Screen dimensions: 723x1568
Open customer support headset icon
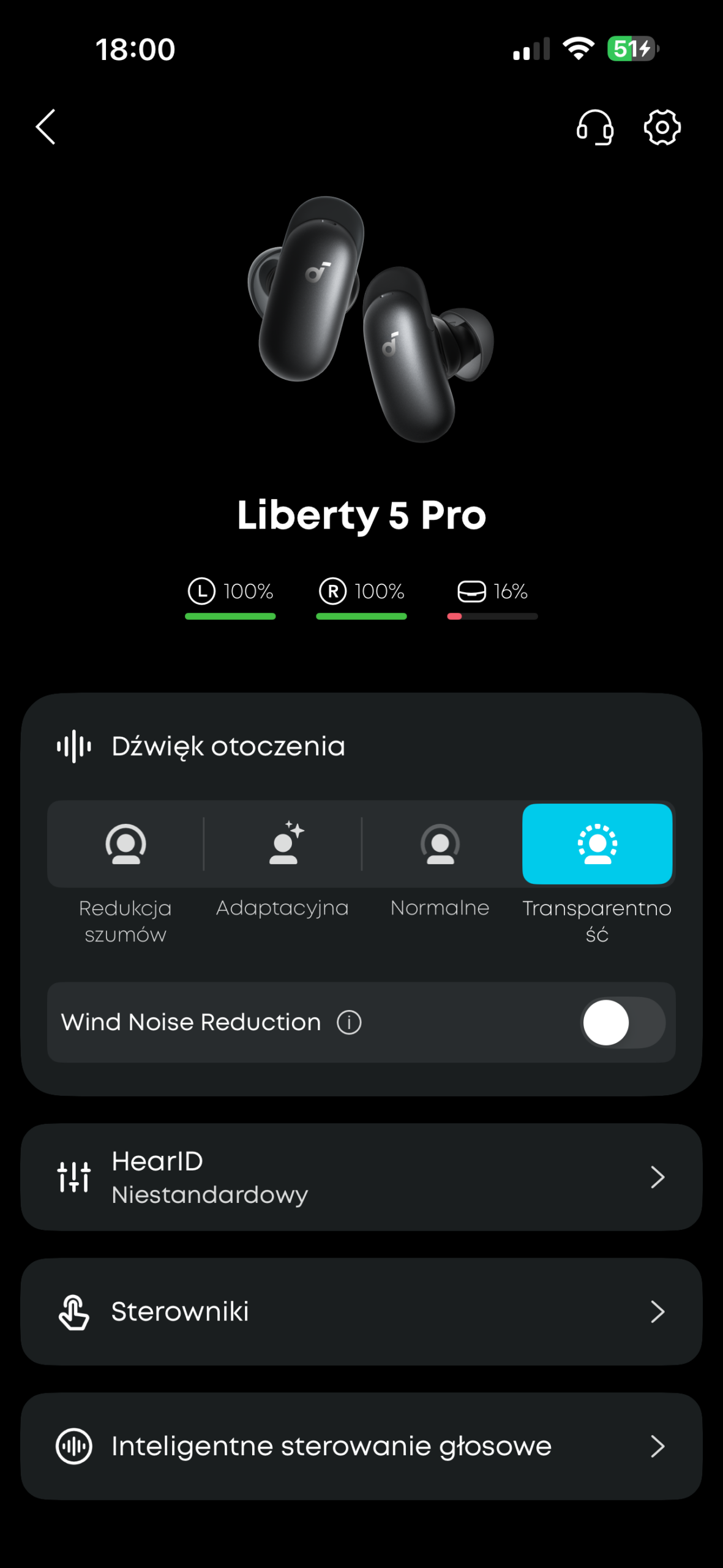pos(595,127)
